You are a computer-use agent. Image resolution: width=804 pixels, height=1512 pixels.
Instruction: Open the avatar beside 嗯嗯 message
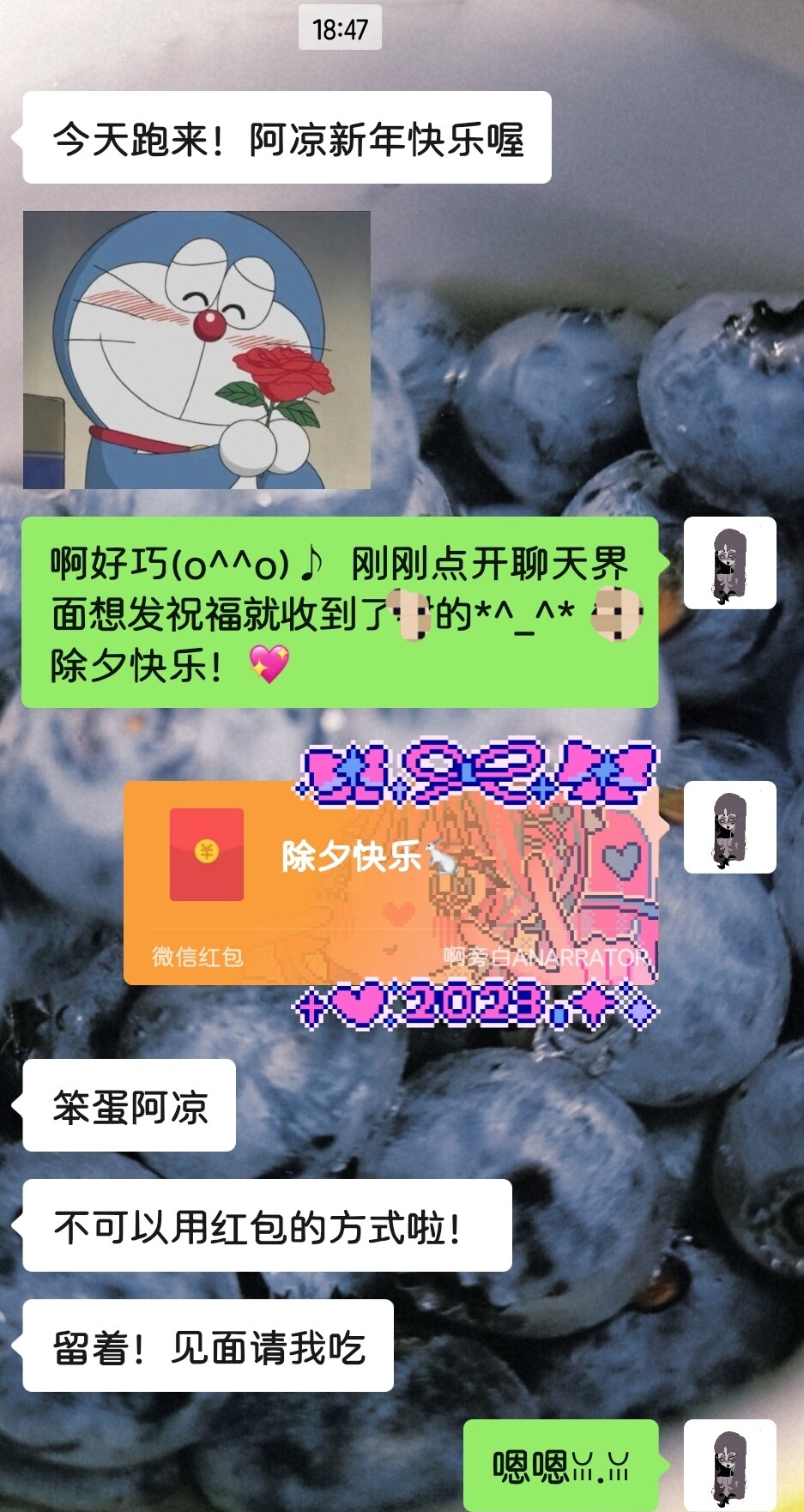(730, 1466)
